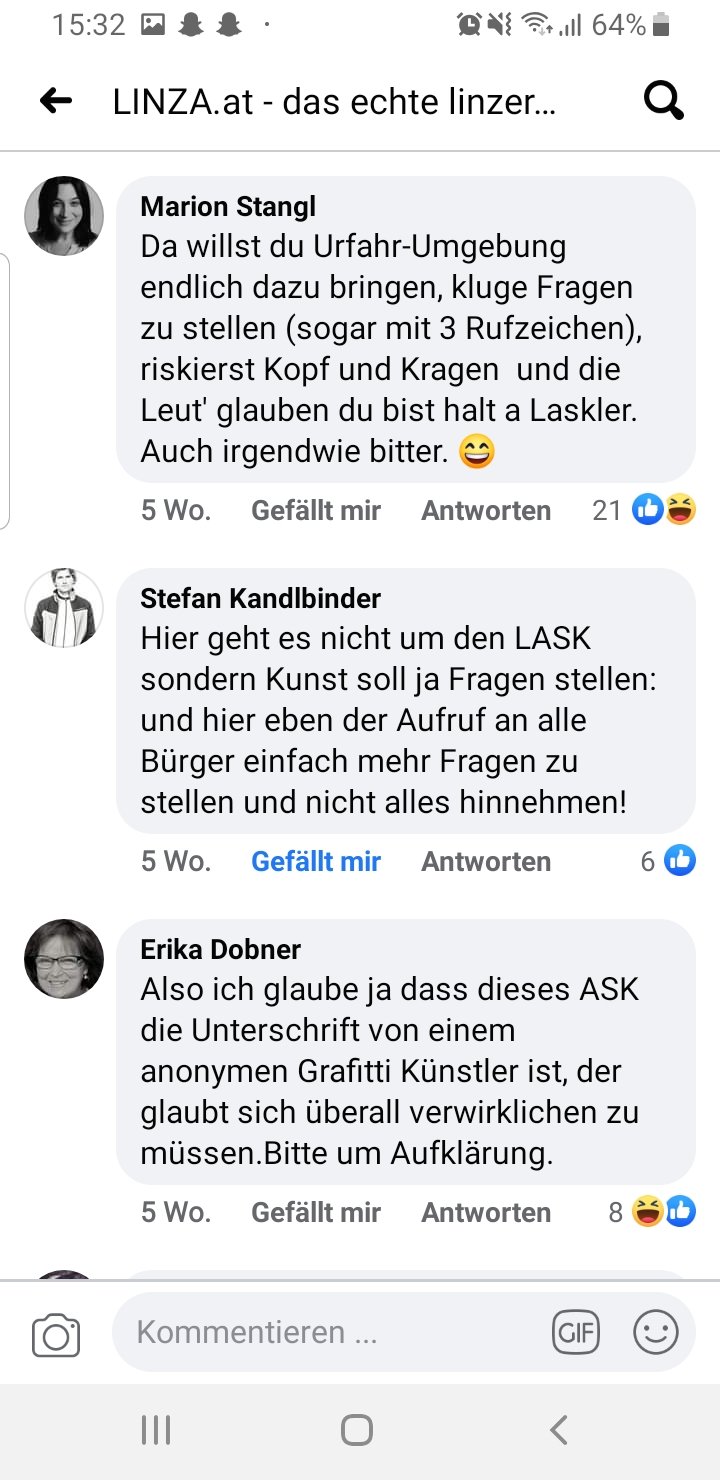
Task: Tap Antworten under Stefan Kandlbinder's comment
Action: [x=486, y=861]
